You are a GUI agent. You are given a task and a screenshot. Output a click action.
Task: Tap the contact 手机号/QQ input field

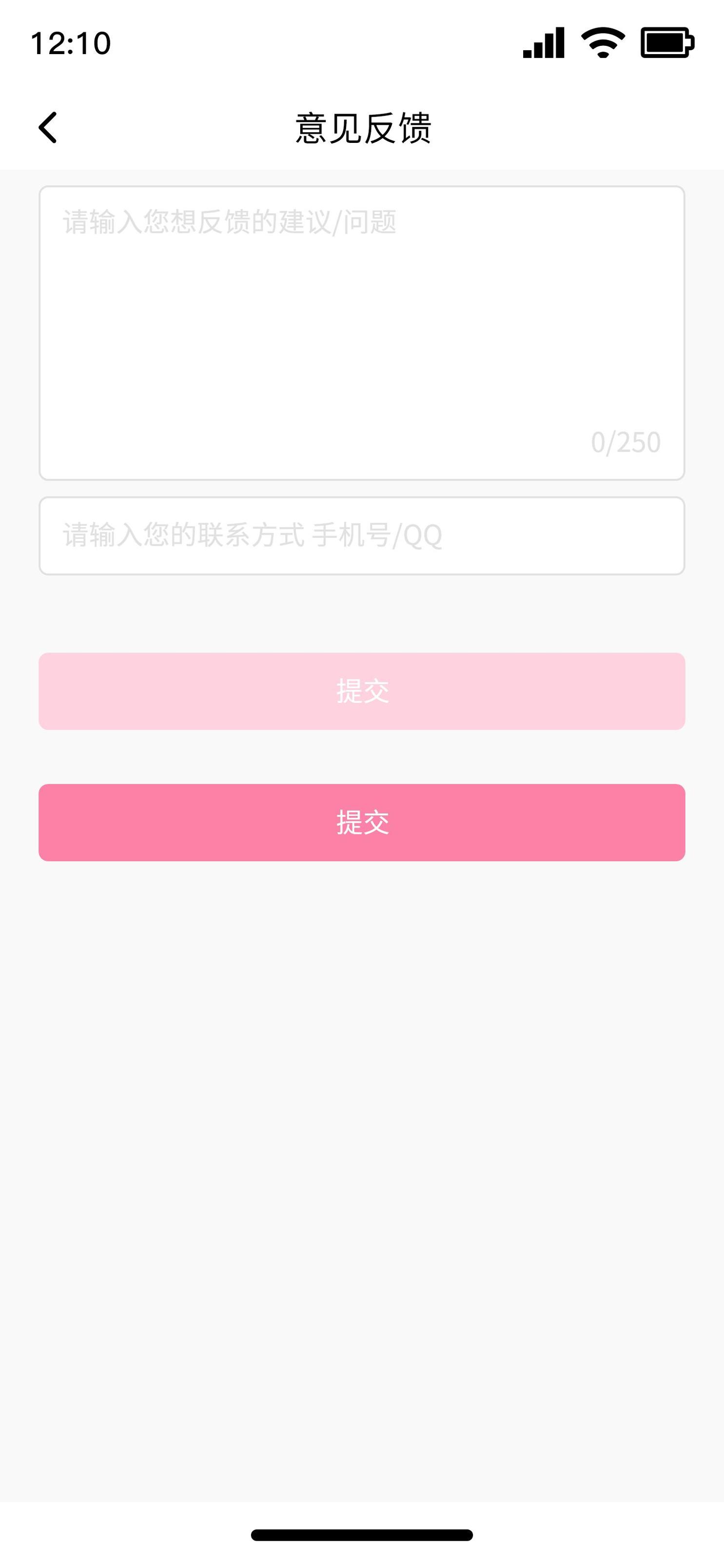tap(362, 534)
